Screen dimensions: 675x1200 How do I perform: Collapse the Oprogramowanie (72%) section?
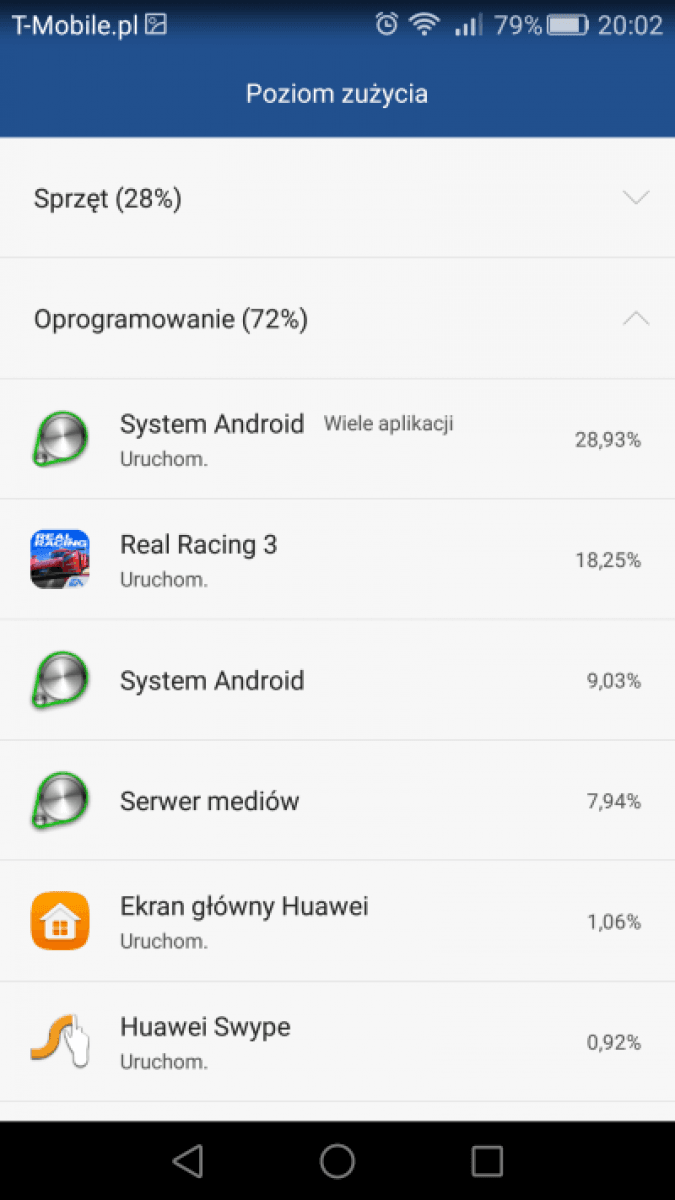click(337, 319)
